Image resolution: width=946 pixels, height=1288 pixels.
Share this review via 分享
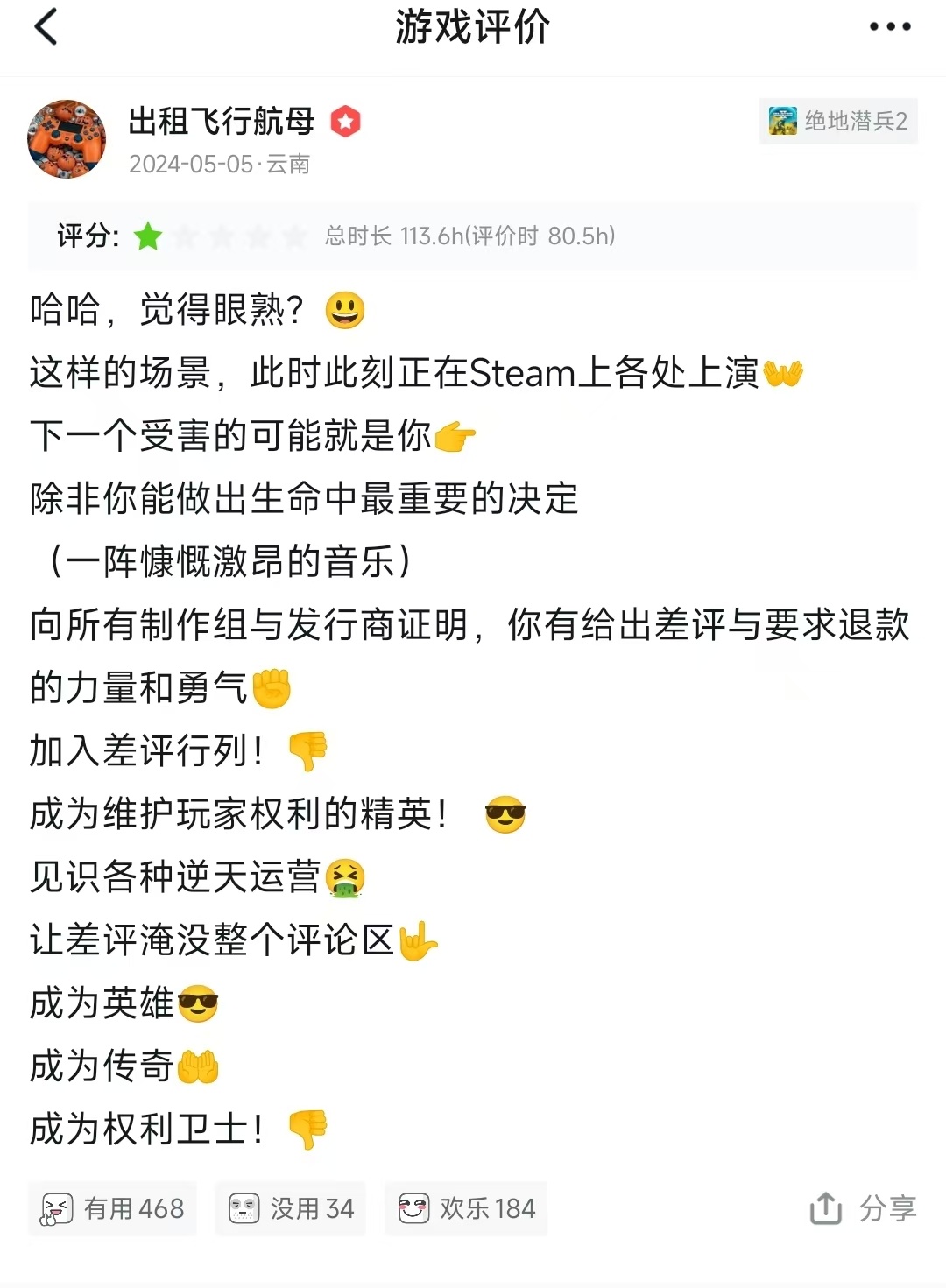[x=863, y=1208]
